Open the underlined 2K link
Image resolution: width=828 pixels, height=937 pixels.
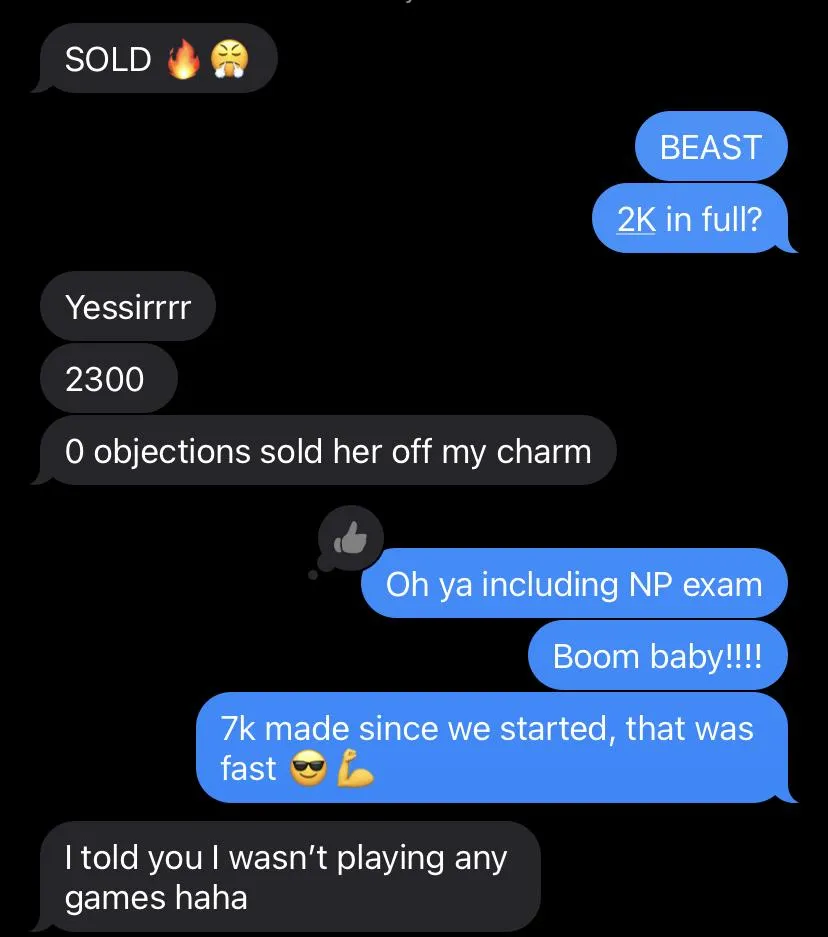click(x=636, y=218)
